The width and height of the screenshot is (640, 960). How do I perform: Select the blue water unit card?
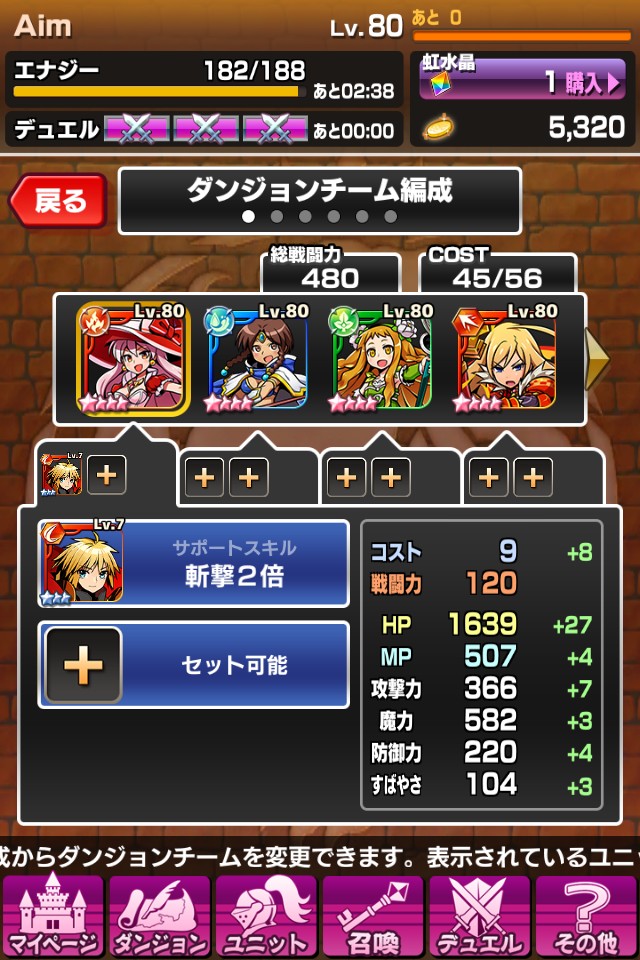click(x=257, y=357)
